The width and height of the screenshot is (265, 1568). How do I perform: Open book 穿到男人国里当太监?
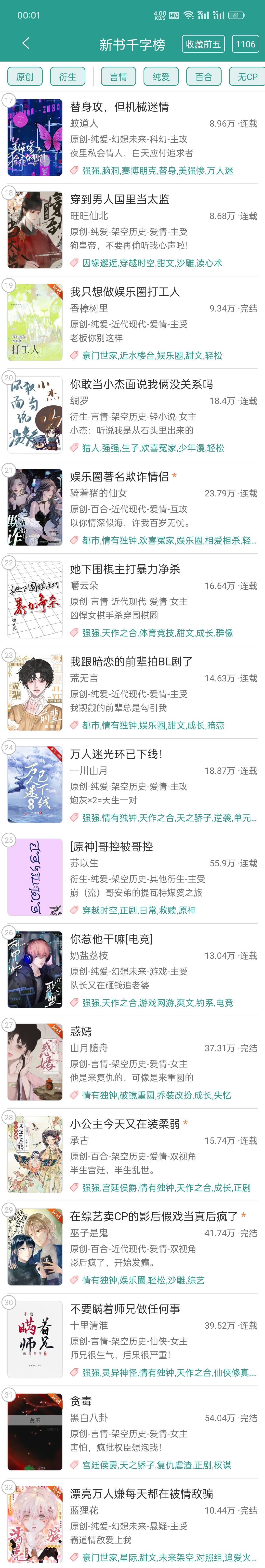(119, 200)
